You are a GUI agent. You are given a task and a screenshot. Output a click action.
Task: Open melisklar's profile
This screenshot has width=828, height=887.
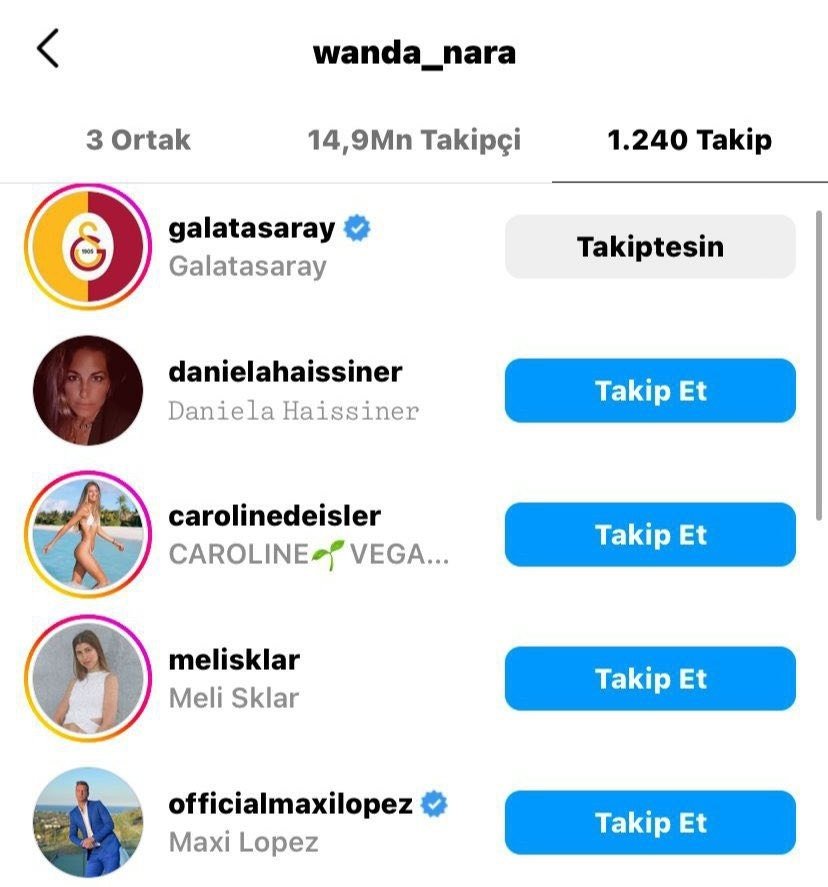(234, 661)
